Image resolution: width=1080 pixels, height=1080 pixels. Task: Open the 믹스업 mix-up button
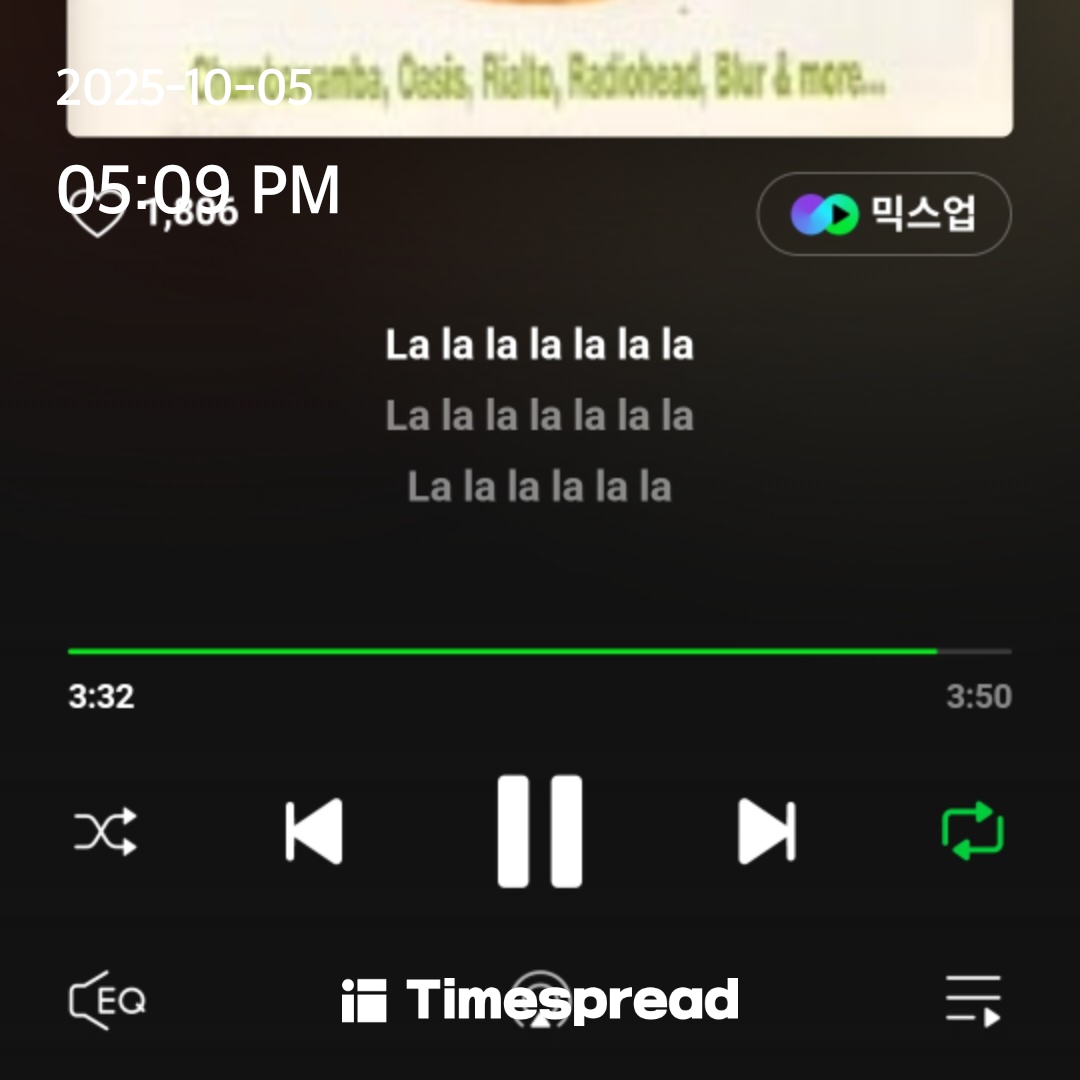click(884, 214)
